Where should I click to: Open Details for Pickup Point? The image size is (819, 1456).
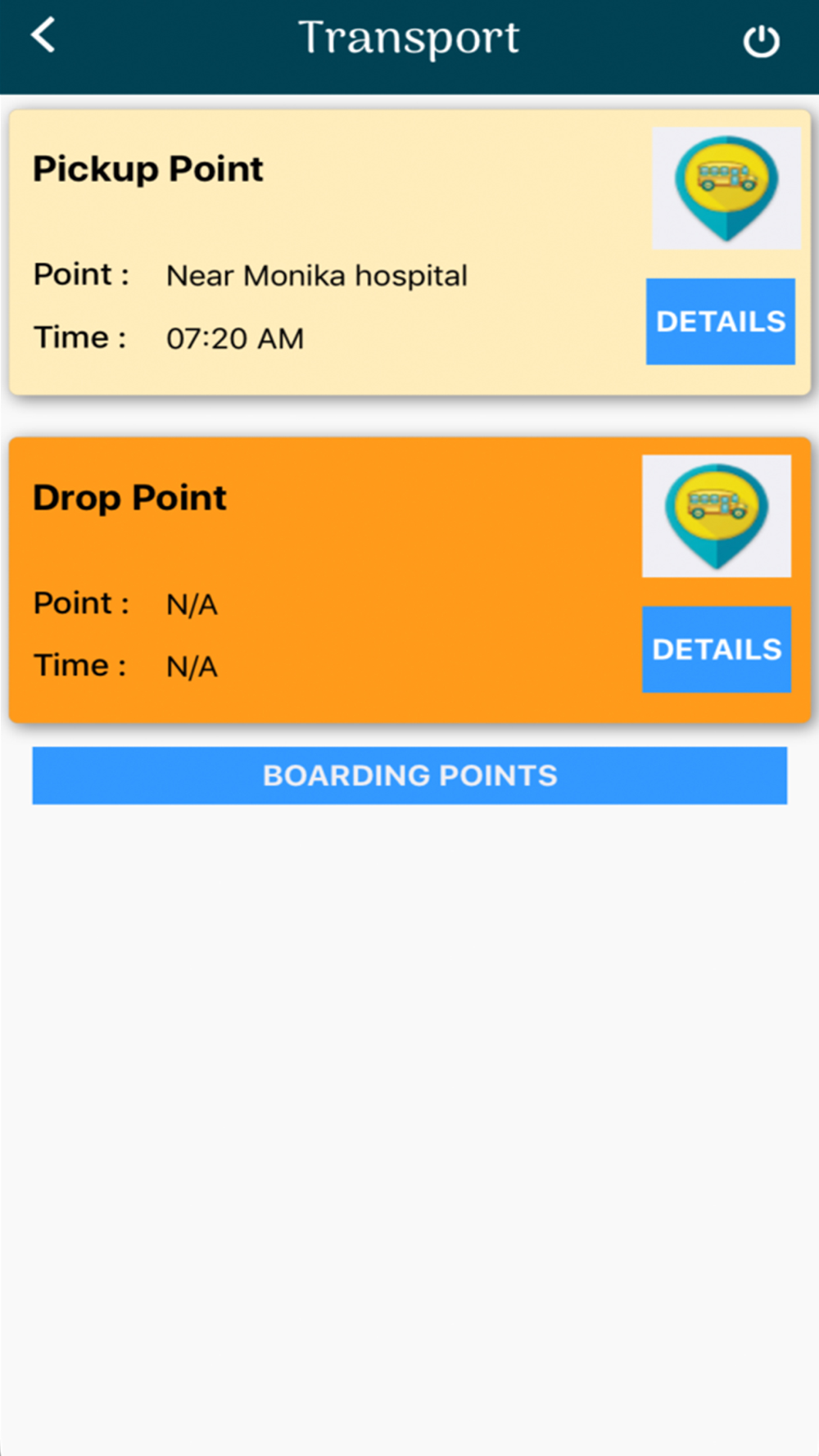[x=720, y=321]
